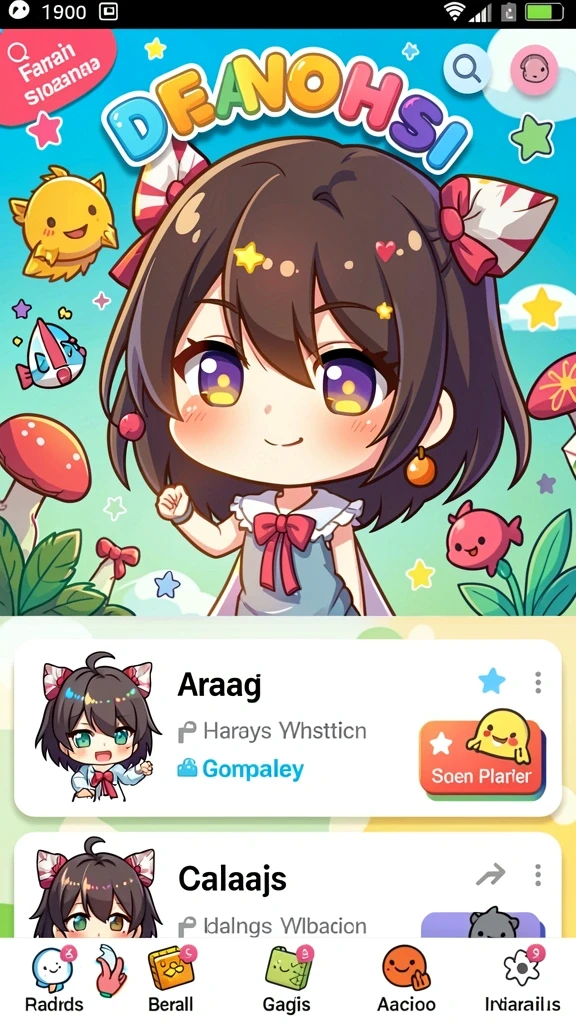The width and height of the screenshot is (576, 1024).
Task: Switch to the Aacioo tab
Action: (406, 980)
